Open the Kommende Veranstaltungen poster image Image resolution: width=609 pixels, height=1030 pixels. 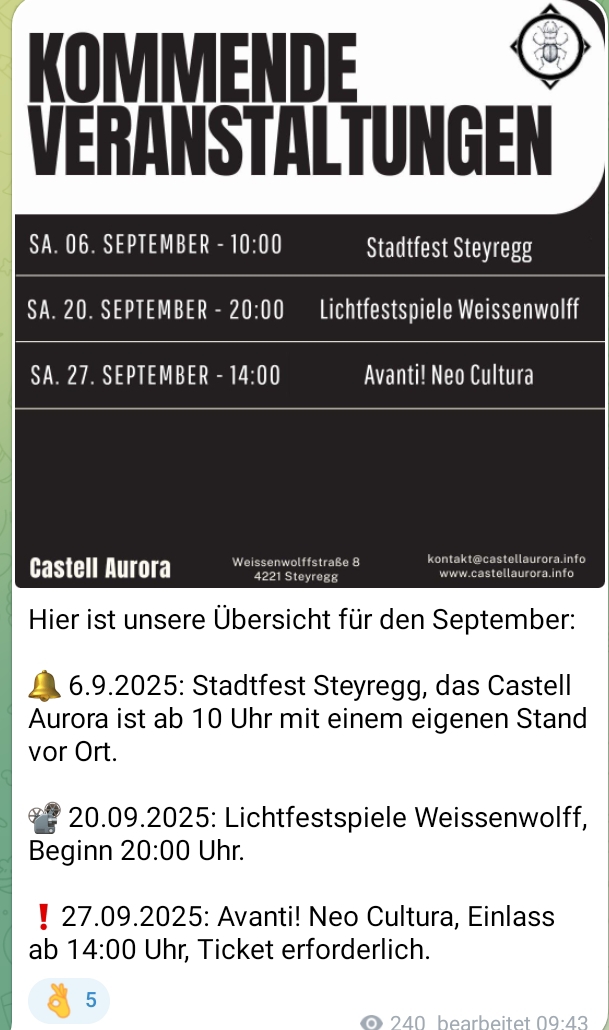tap(309, 300)
